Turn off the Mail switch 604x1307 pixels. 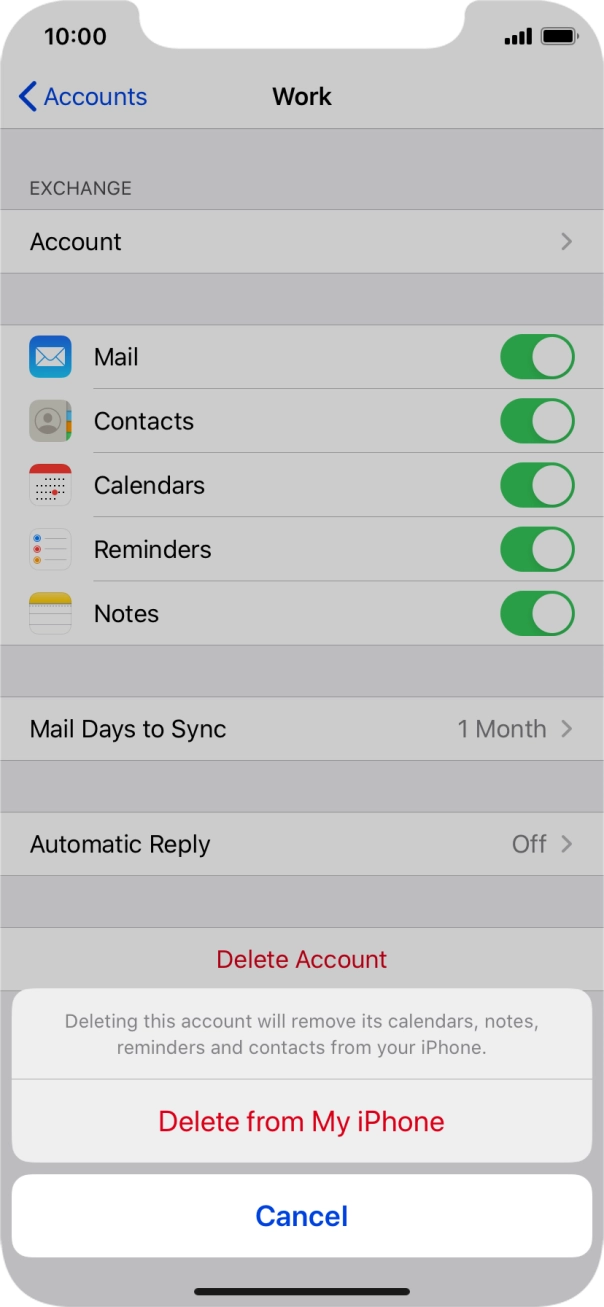click(x=537, y=358)
